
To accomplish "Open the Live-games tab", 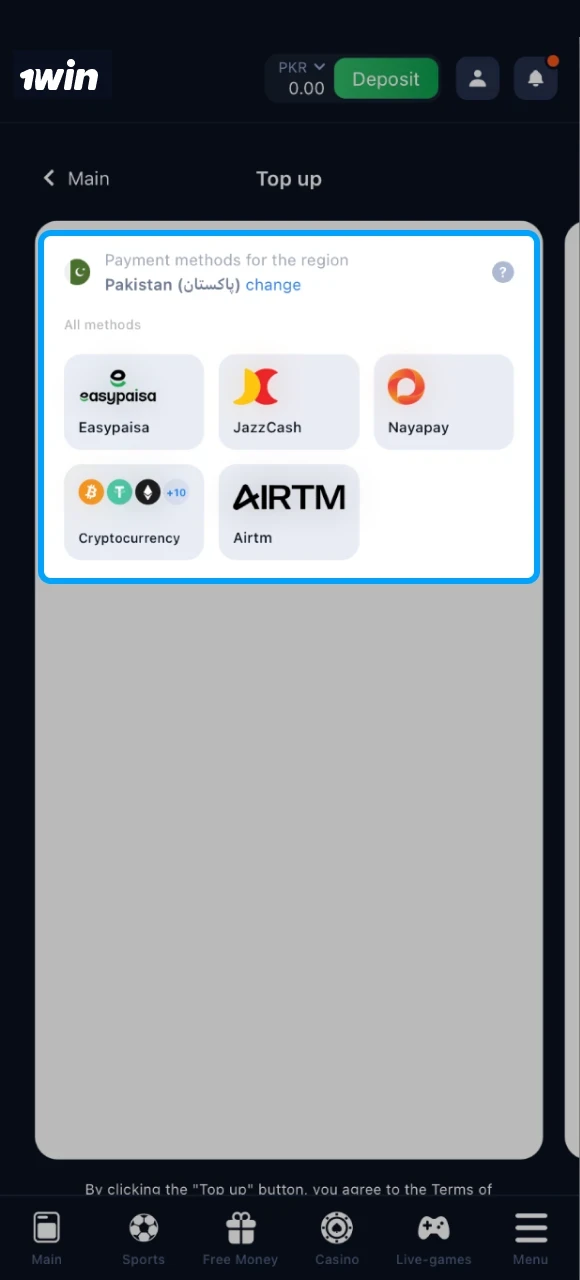I will 433,1238.
